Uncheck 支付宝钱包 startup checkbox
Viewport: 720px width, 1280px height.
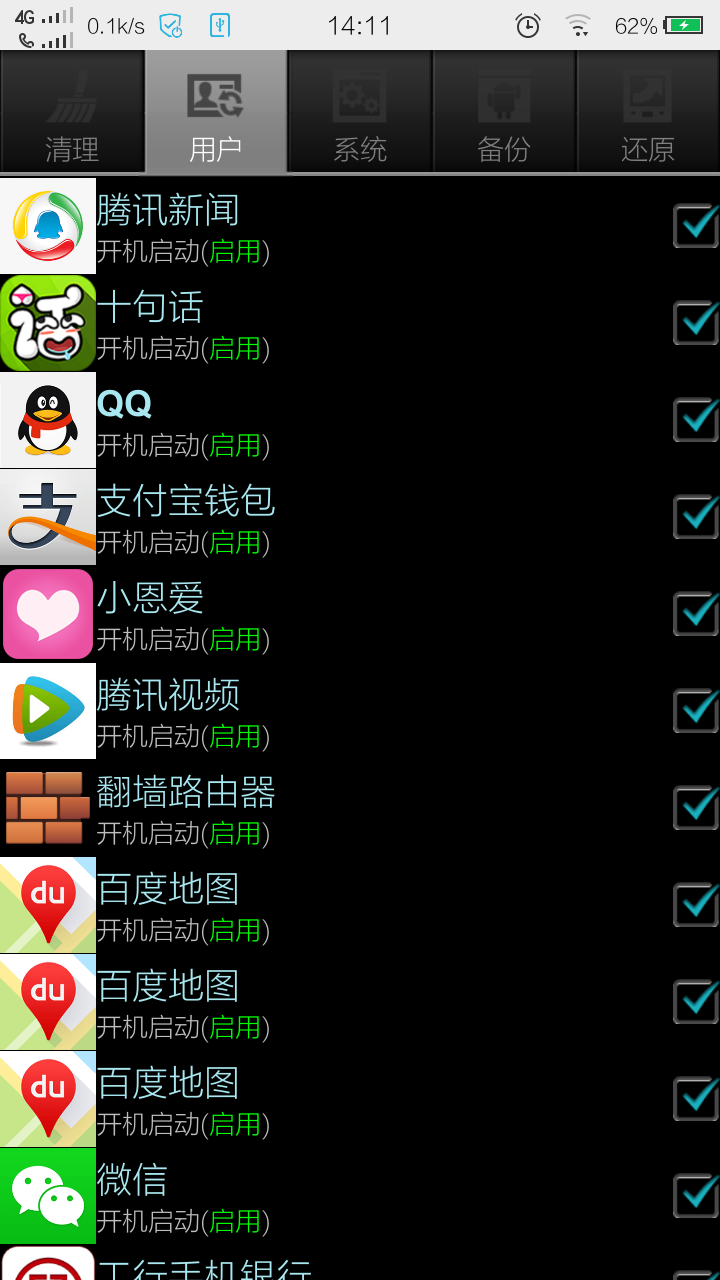coord(696,517)
